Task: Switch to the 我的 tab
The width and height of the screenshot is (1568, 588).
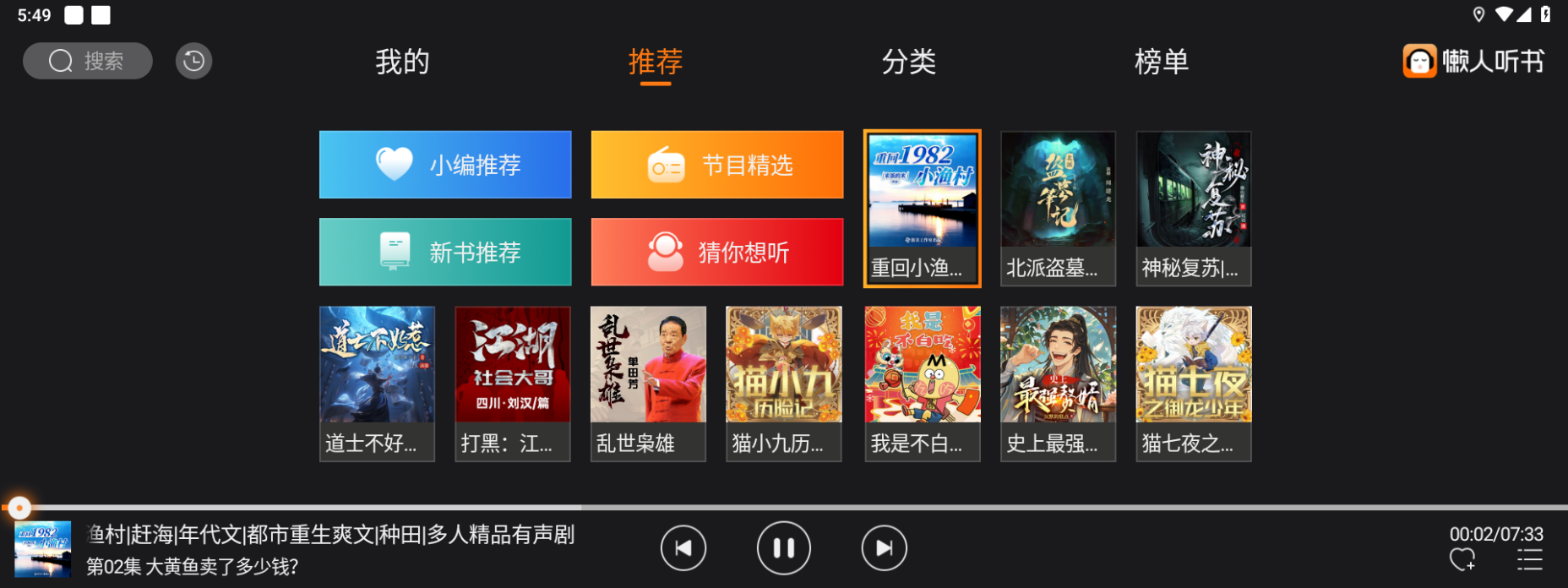Action: 402,62
